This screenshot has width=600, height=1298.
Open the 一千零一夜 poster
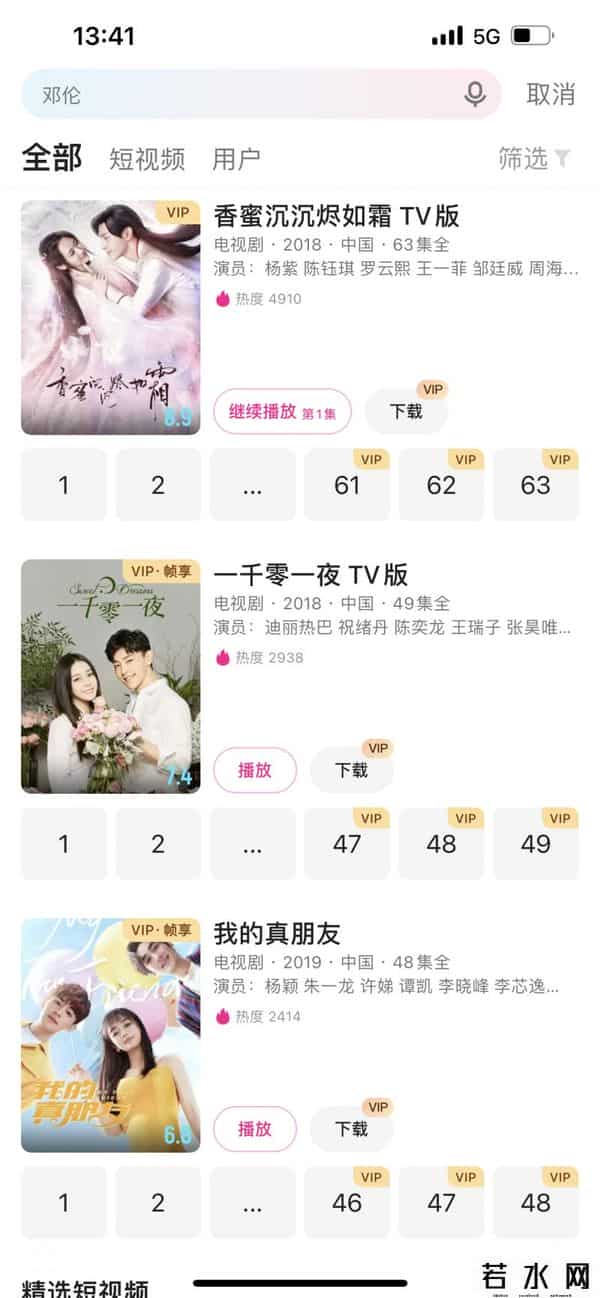tap(110, 676)
